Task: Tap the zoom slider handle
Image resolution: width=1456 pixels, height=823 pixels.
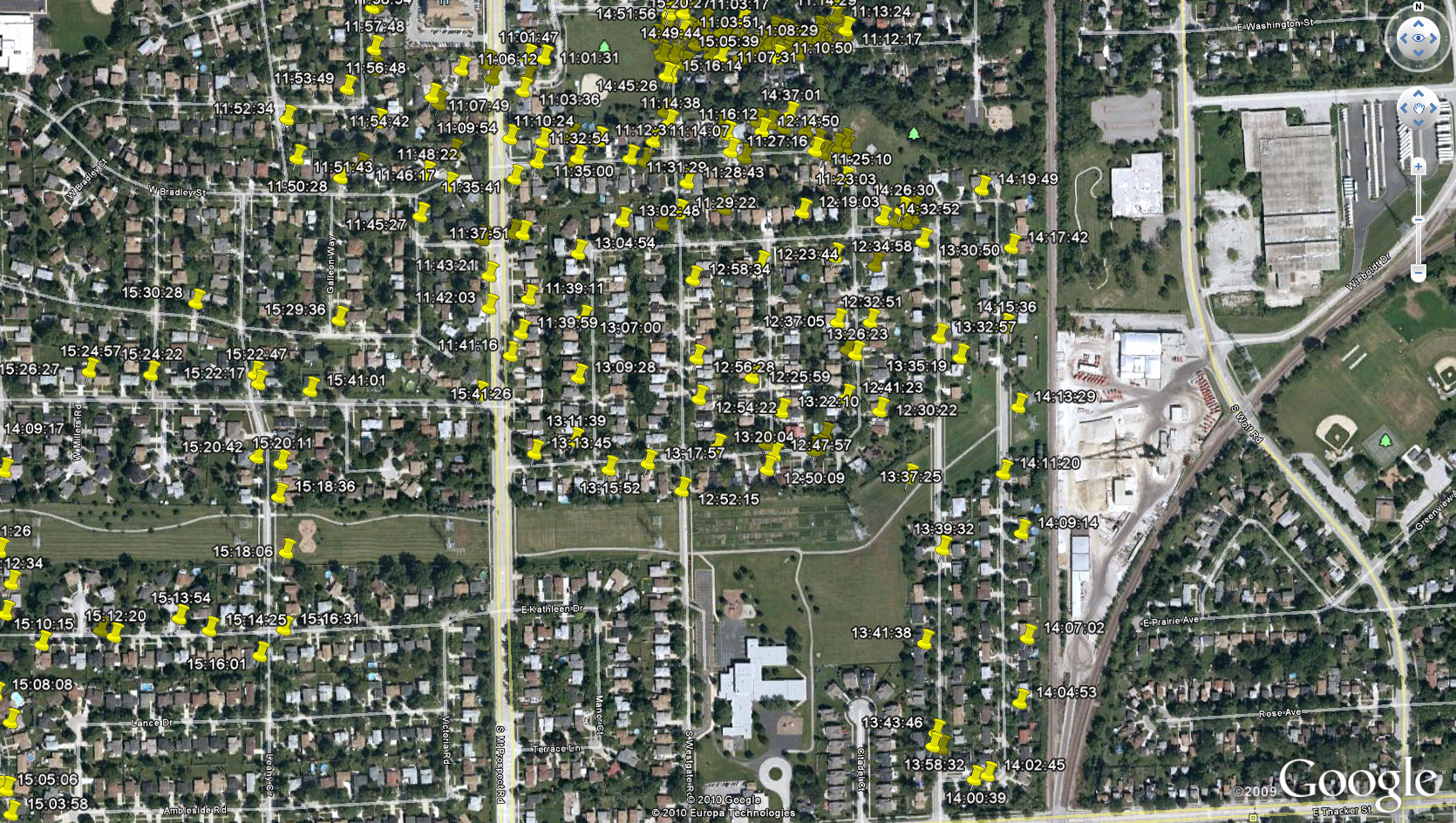Action: coord(1419,220)
